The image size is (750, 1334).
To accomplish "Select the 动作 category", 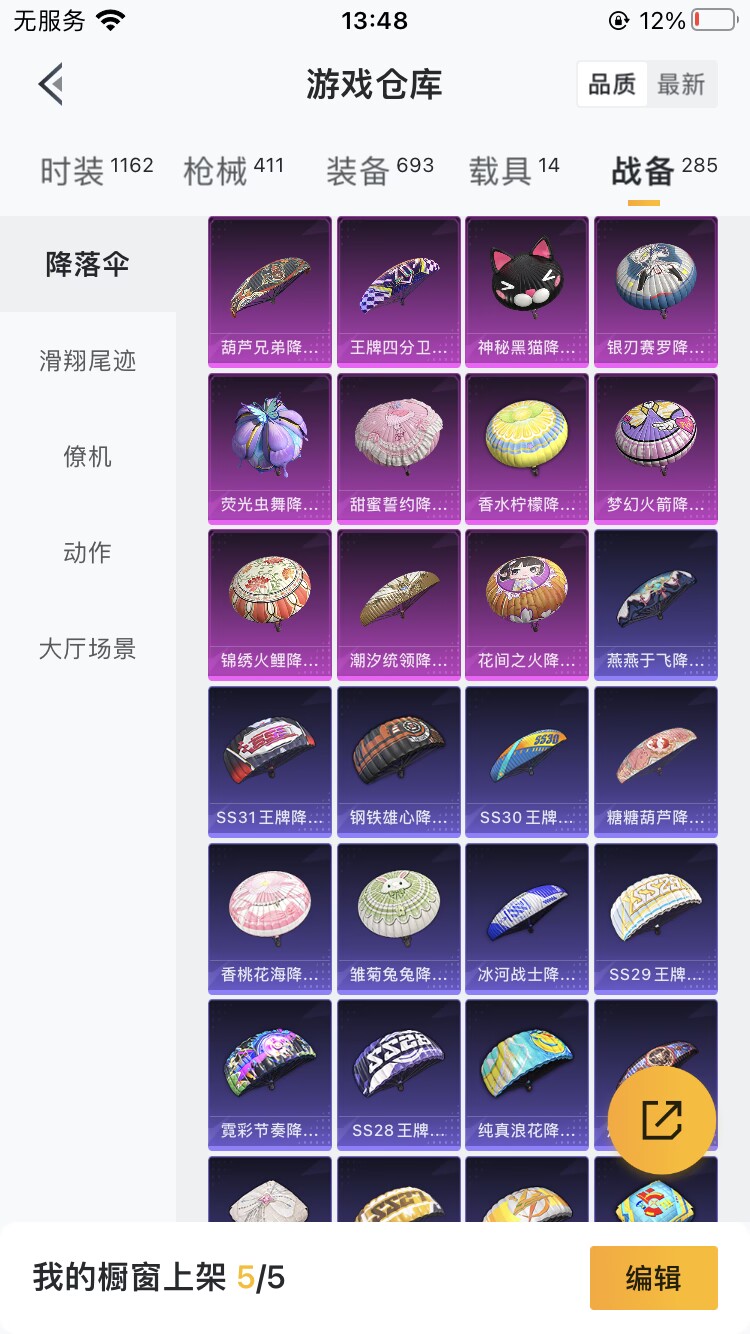I will pyautogui.click(x=88, y=553).
